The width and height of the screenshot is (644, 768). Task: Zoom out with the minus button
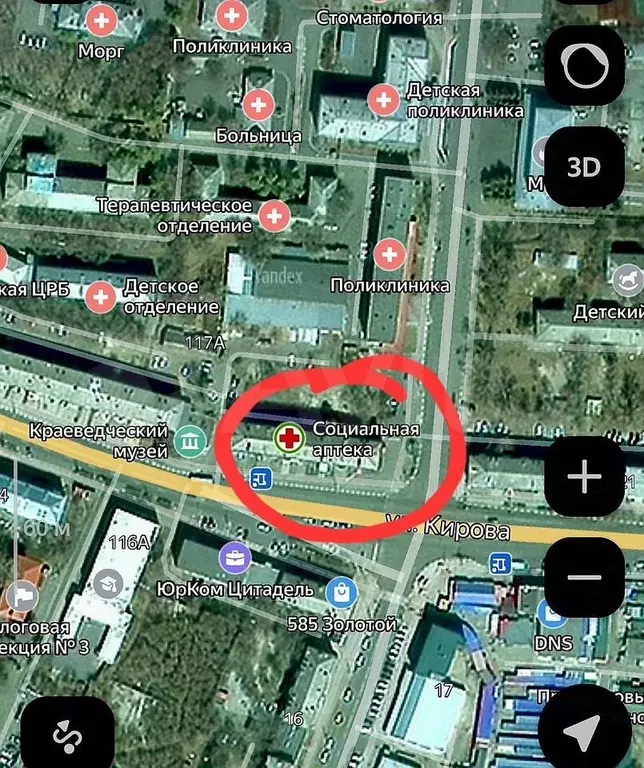pyautogui.click(x=583, y=577)
